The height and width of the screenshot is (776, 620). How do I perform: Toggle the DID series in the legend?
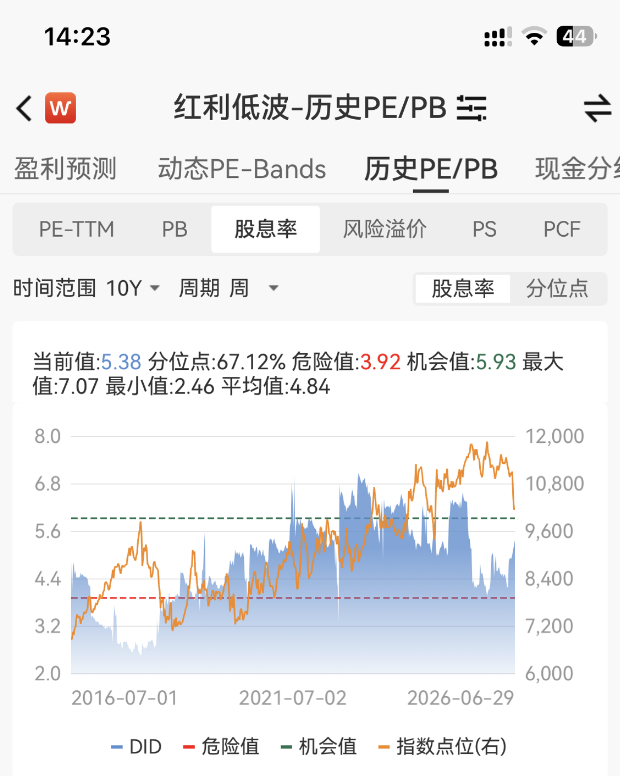[x=137, y=746]
